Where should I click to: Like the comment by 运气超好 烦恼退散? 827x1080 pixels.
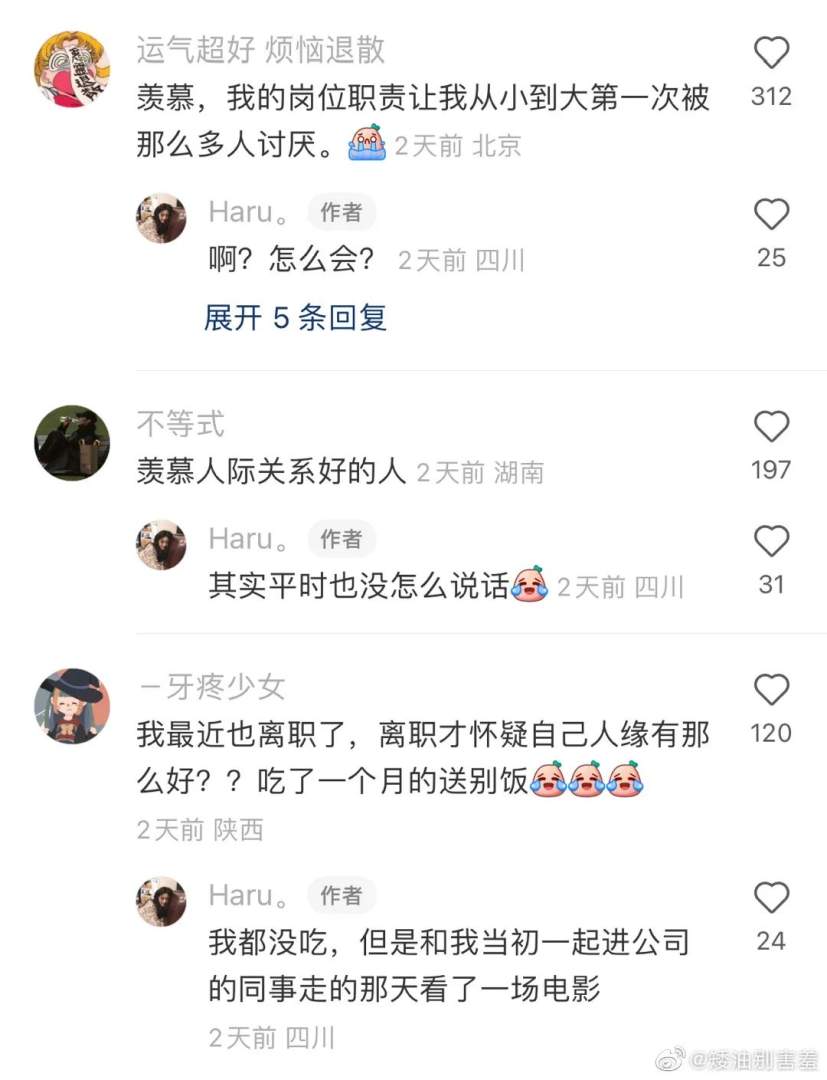[771, 54]
